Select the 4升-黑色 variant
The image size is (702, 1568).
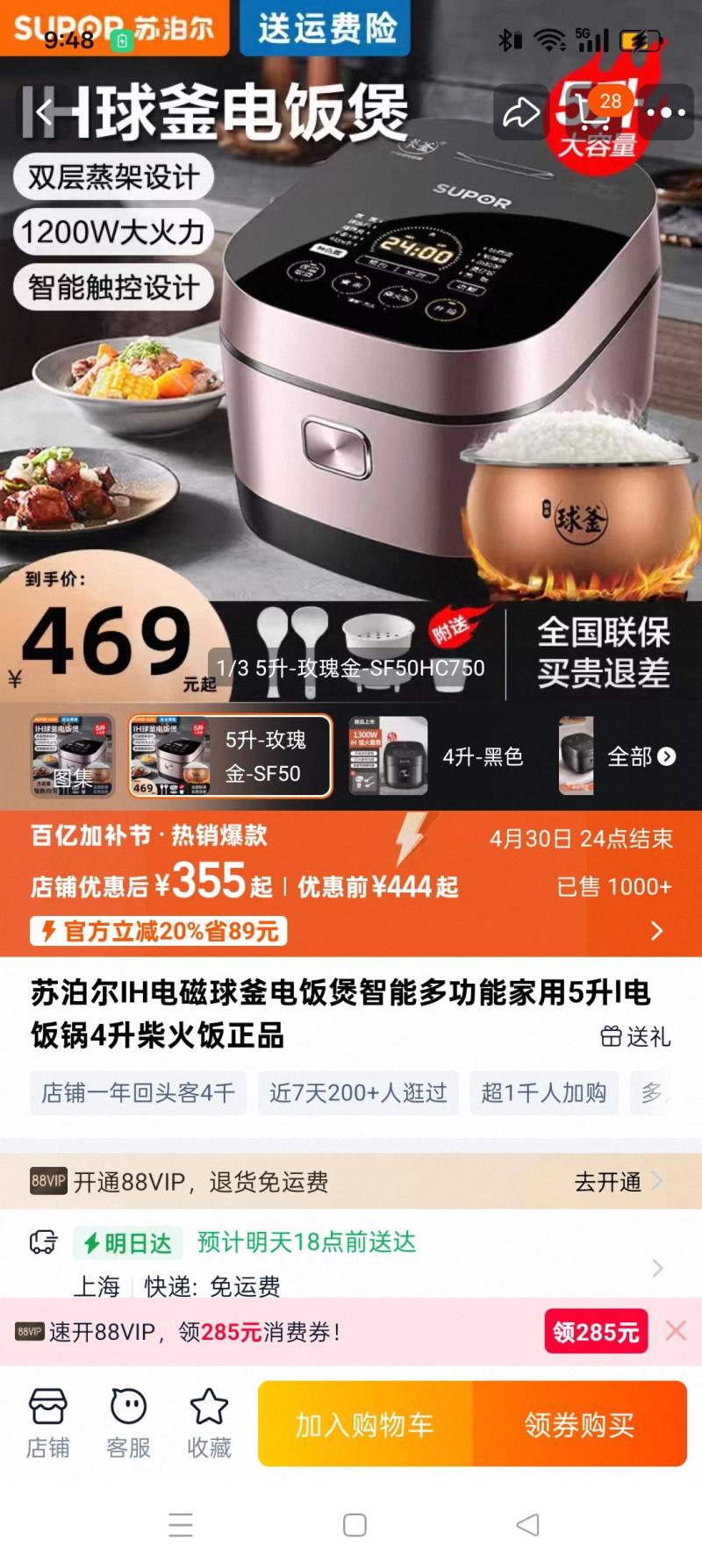(437, 756)
